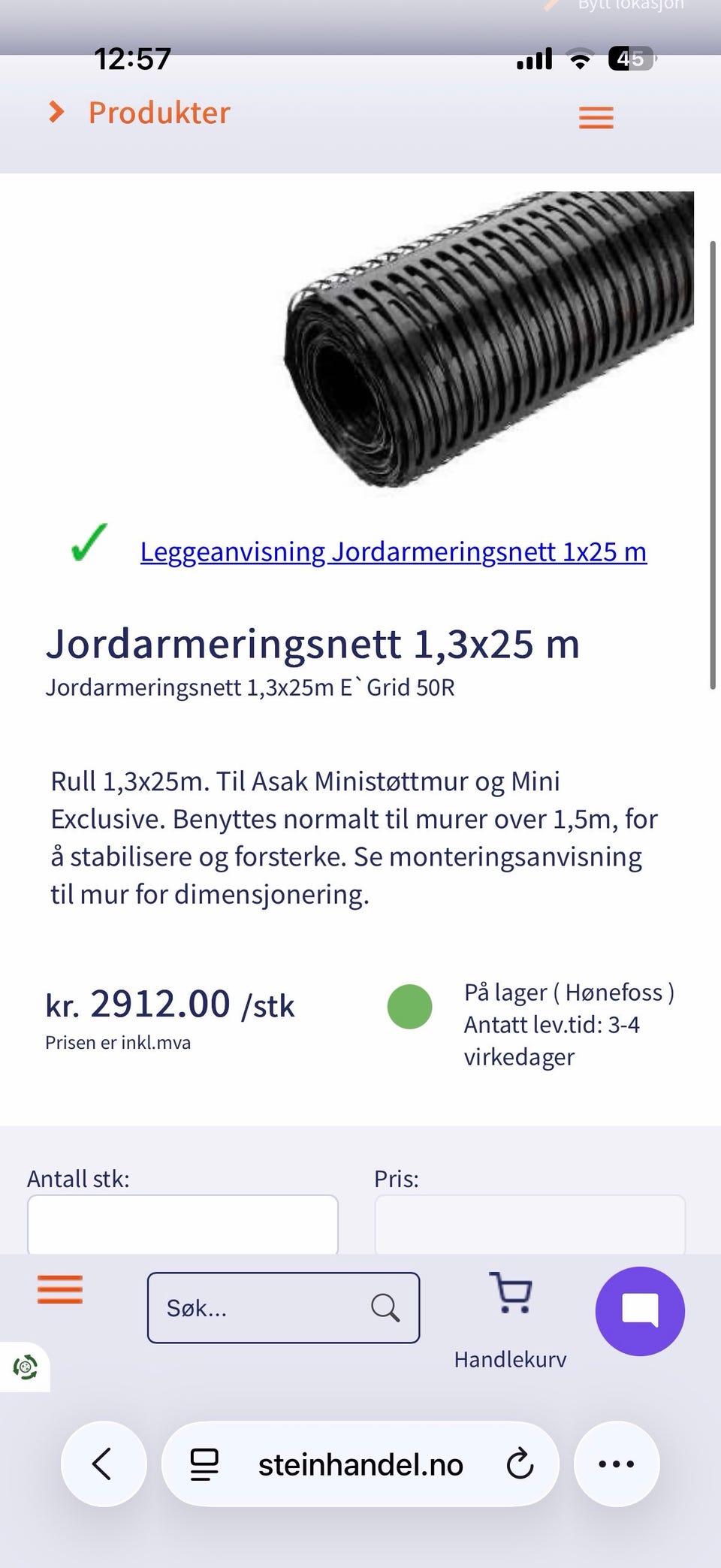Tap the Søk search box
Viewport: 721px width, 1568px height.
283,1308
